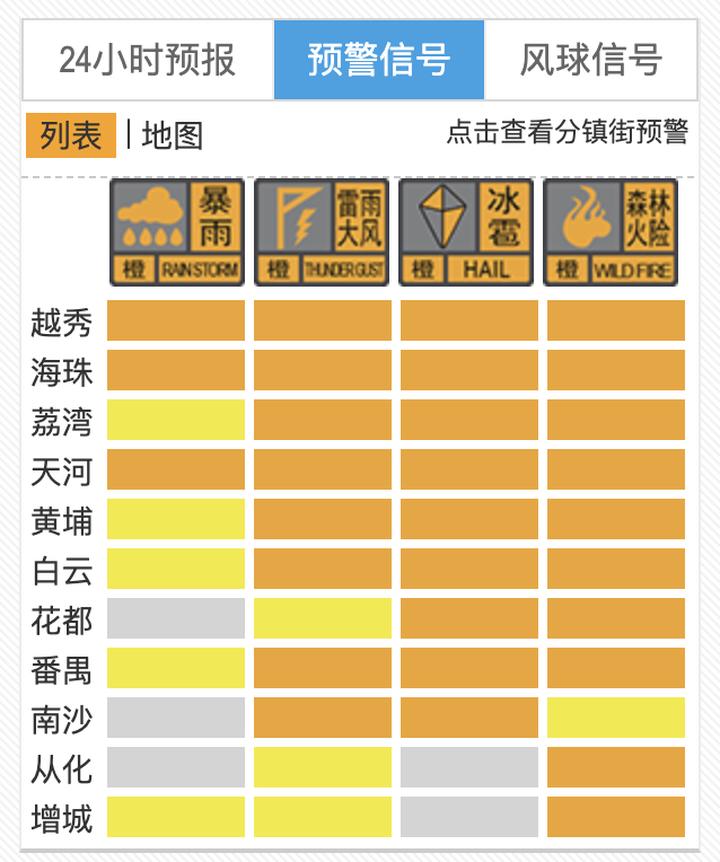Show warnings in 列表 view
720x862 pixels.
pyautogui.click(x=71, y=135)
